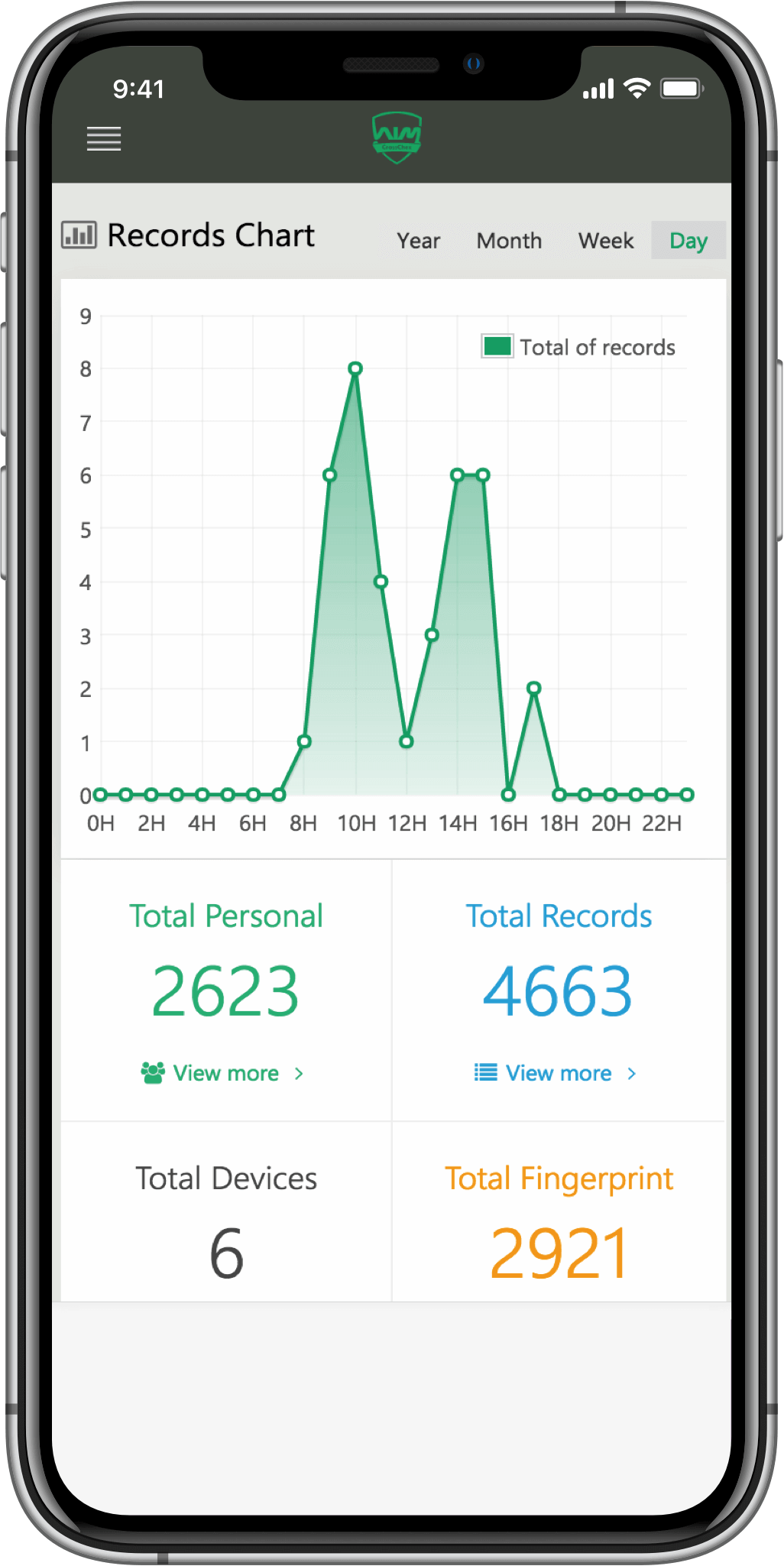View more under Total Records

pyautogui.click(x=557, y=1073)
